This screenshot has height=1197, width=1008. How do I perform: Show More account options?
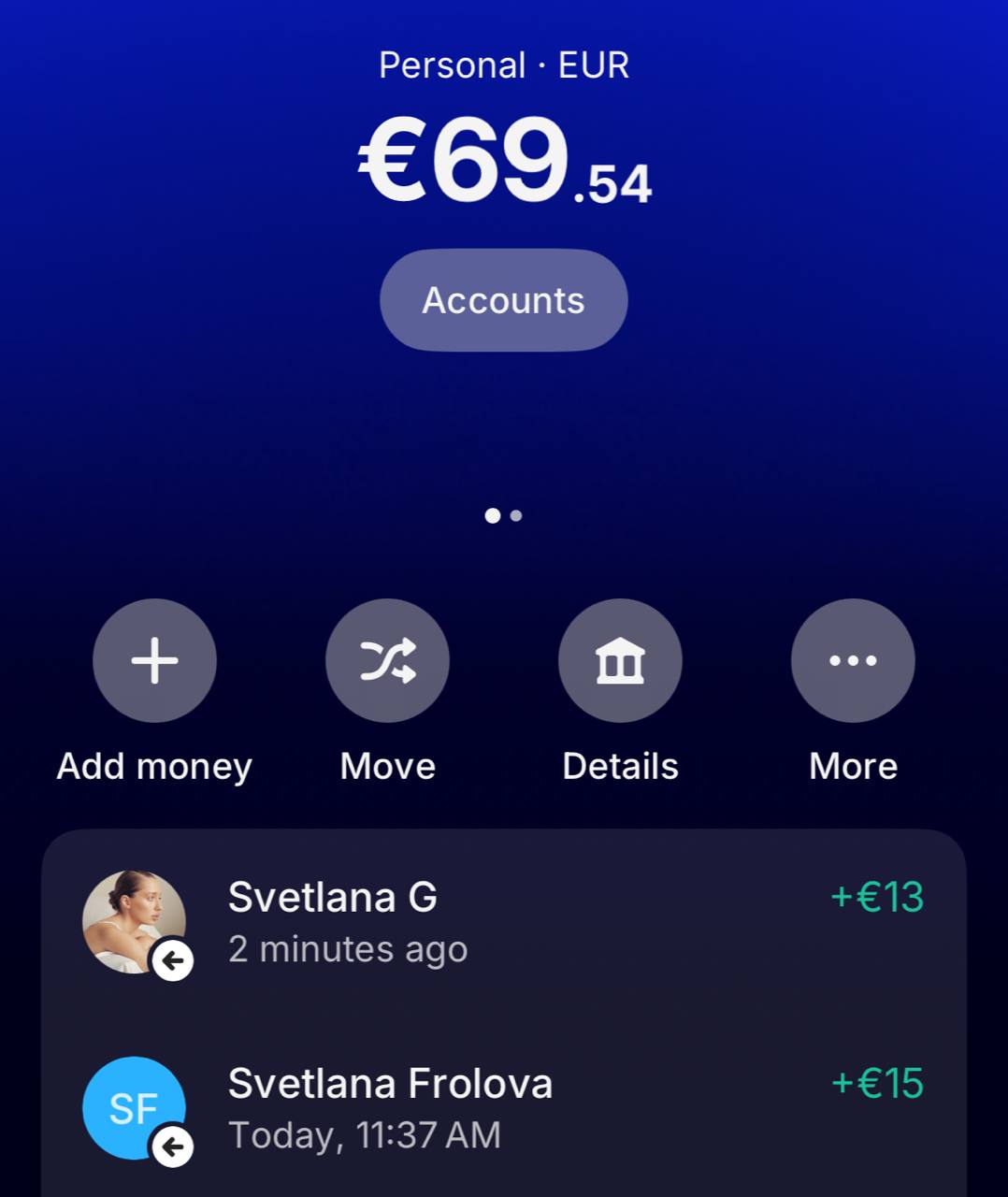853,661
